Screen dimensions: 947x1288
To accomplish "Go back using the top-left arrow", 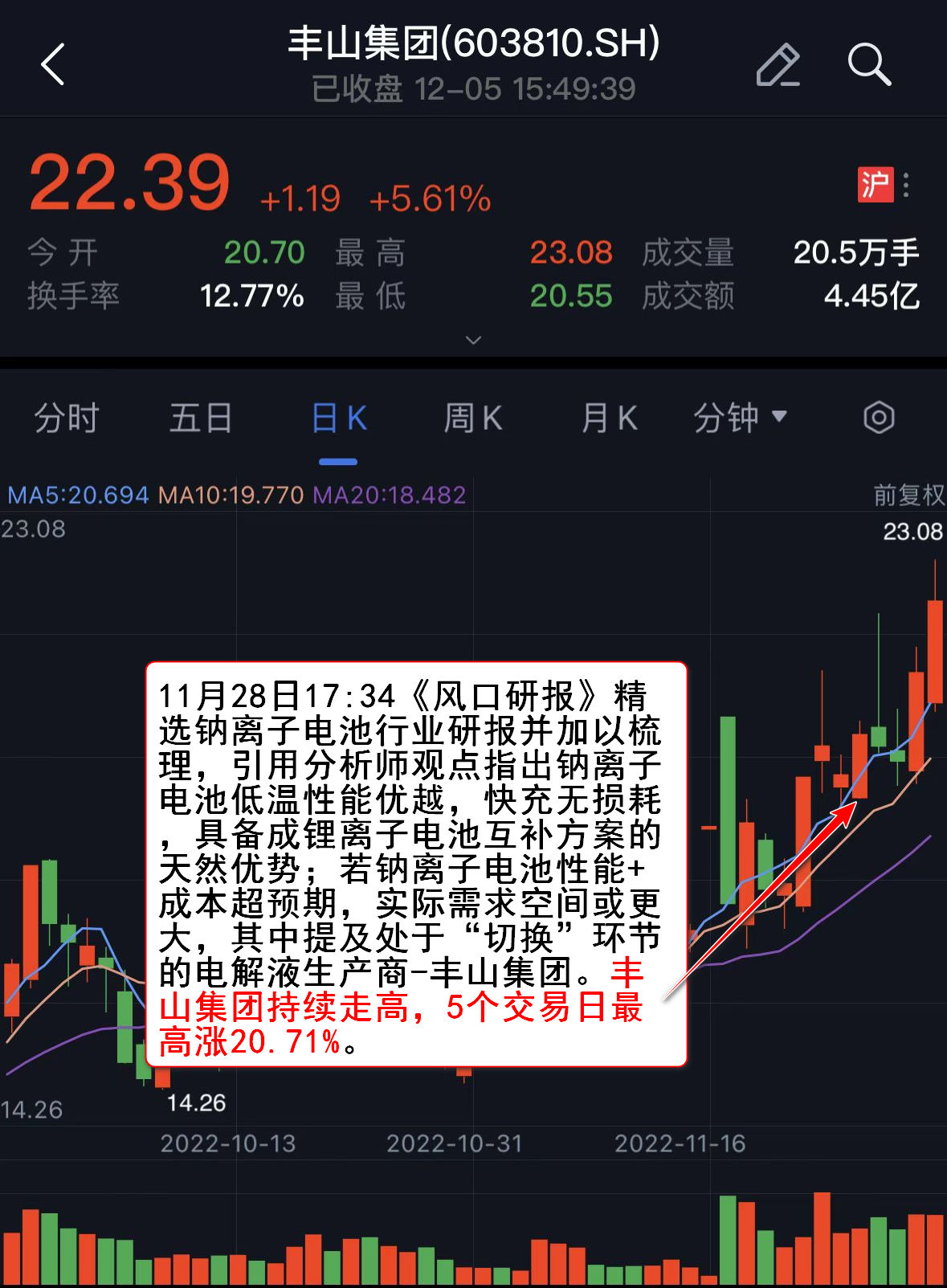I will [x=53, y=64].
